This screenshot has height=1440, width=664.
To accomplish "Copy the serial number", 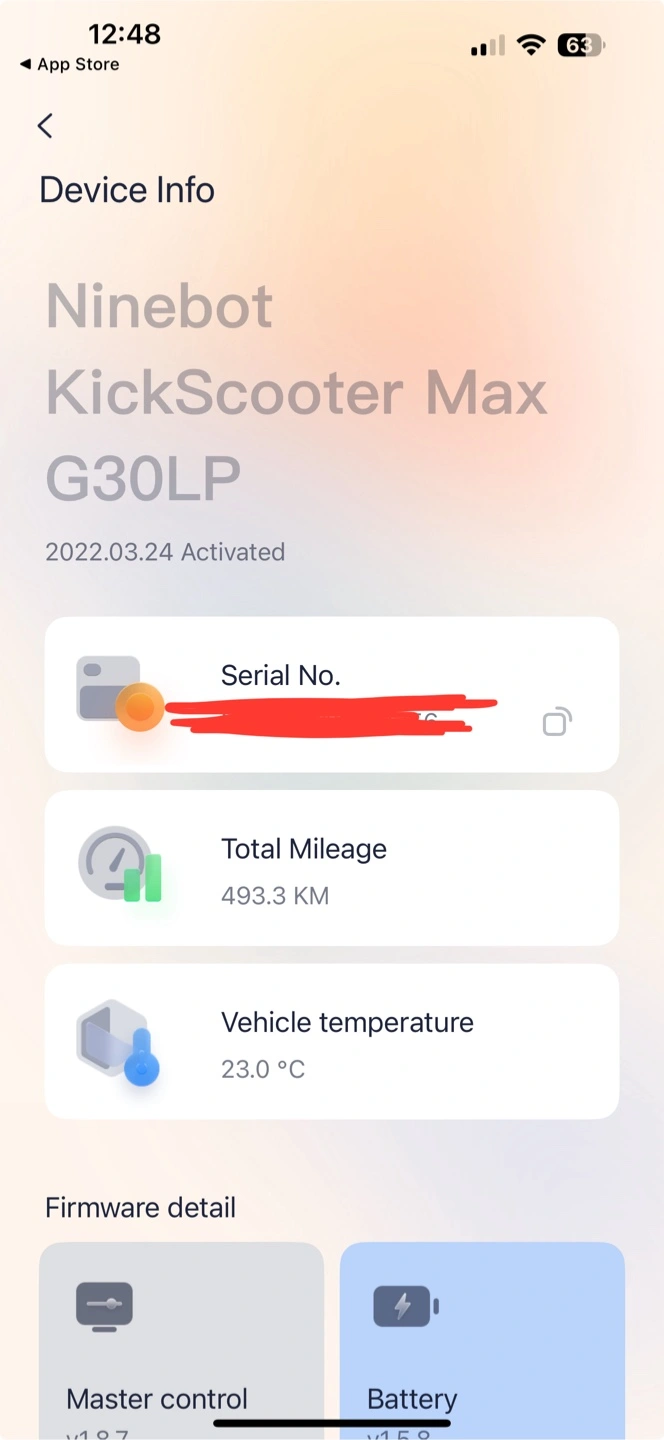I will pyautogui.click(x=557, y=721).
